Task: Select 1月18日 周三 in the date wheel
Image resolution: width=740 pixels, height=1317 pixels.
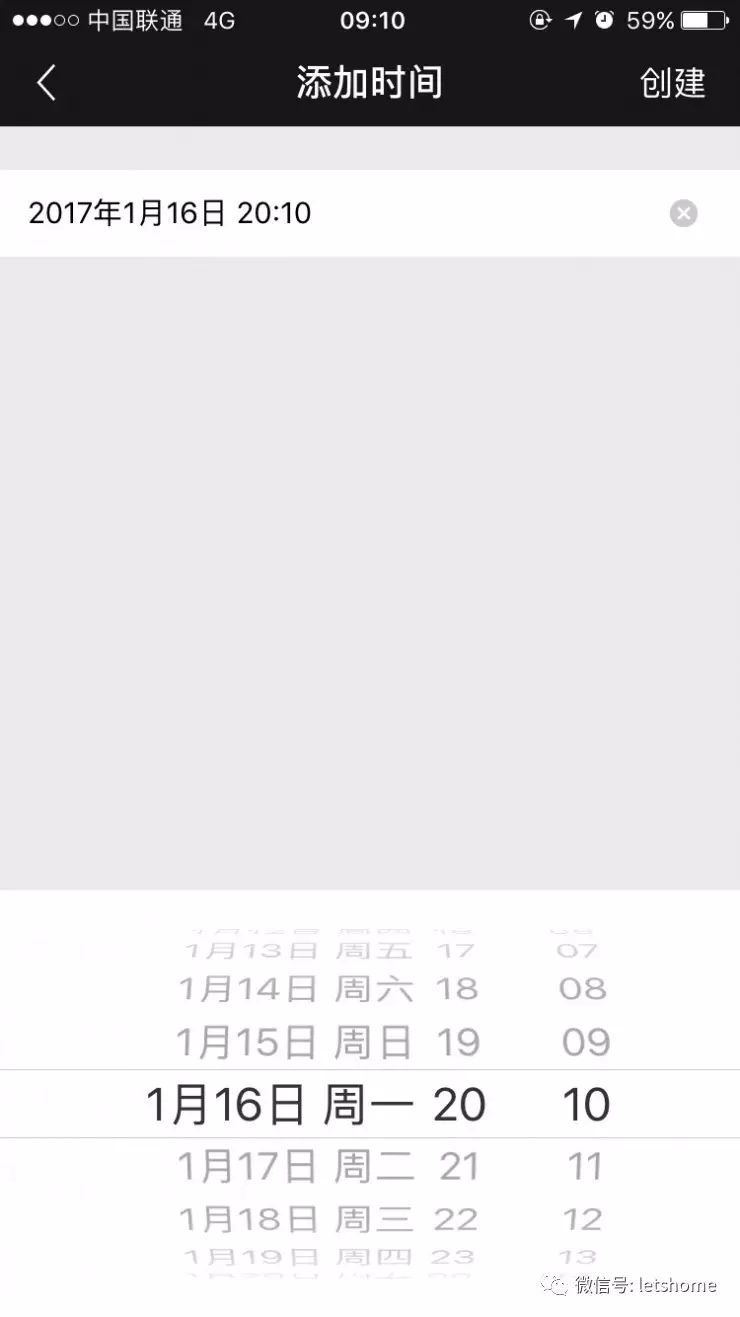Action: pyautogui.click(x=295, y=1219)
